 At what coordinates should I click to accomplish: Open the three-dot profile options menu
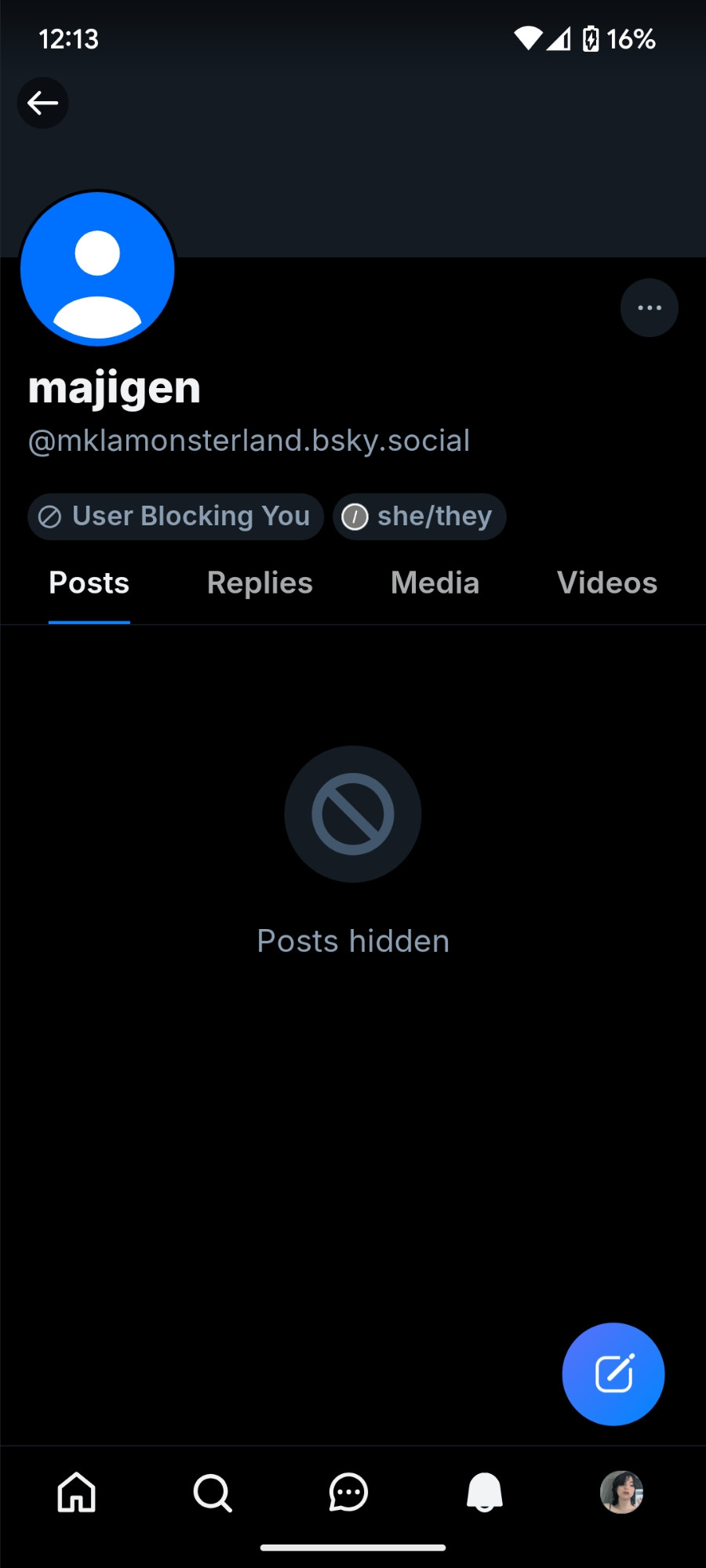click(x=649, y=307)
